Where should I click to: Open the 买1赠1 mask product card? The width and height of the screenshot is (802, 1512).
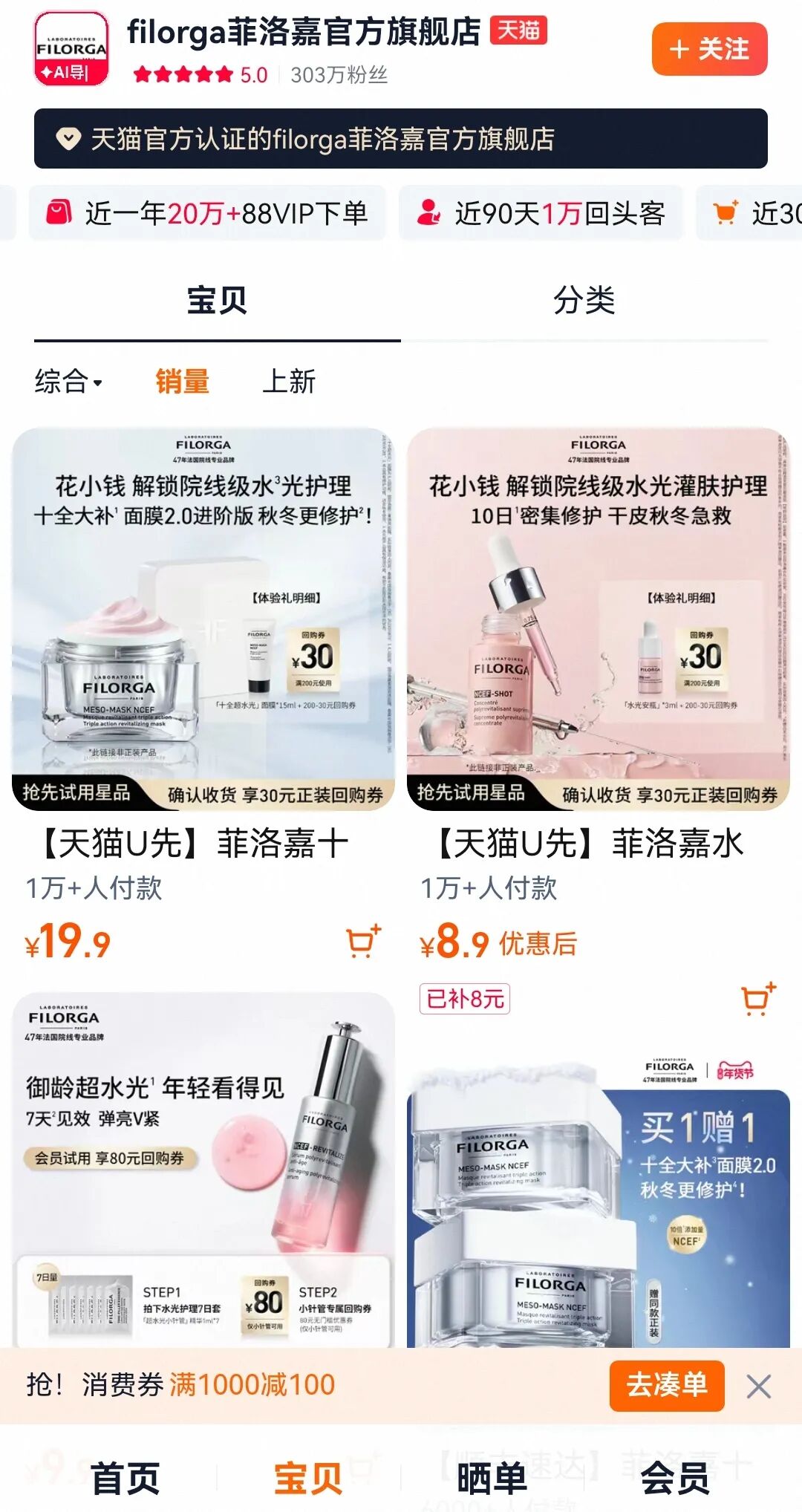598,1203
